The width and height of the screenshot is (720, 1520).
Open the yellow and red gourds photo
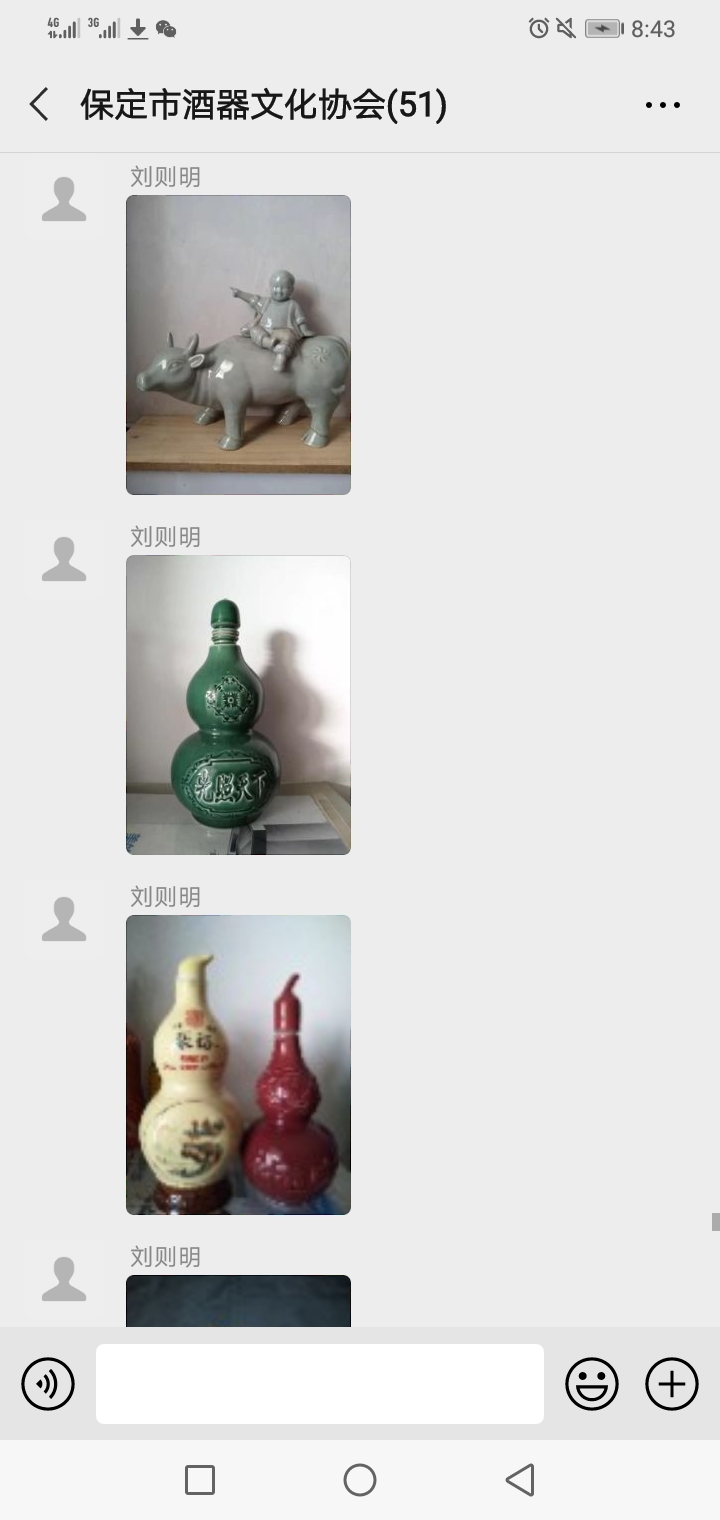[x=238, y=1065]
